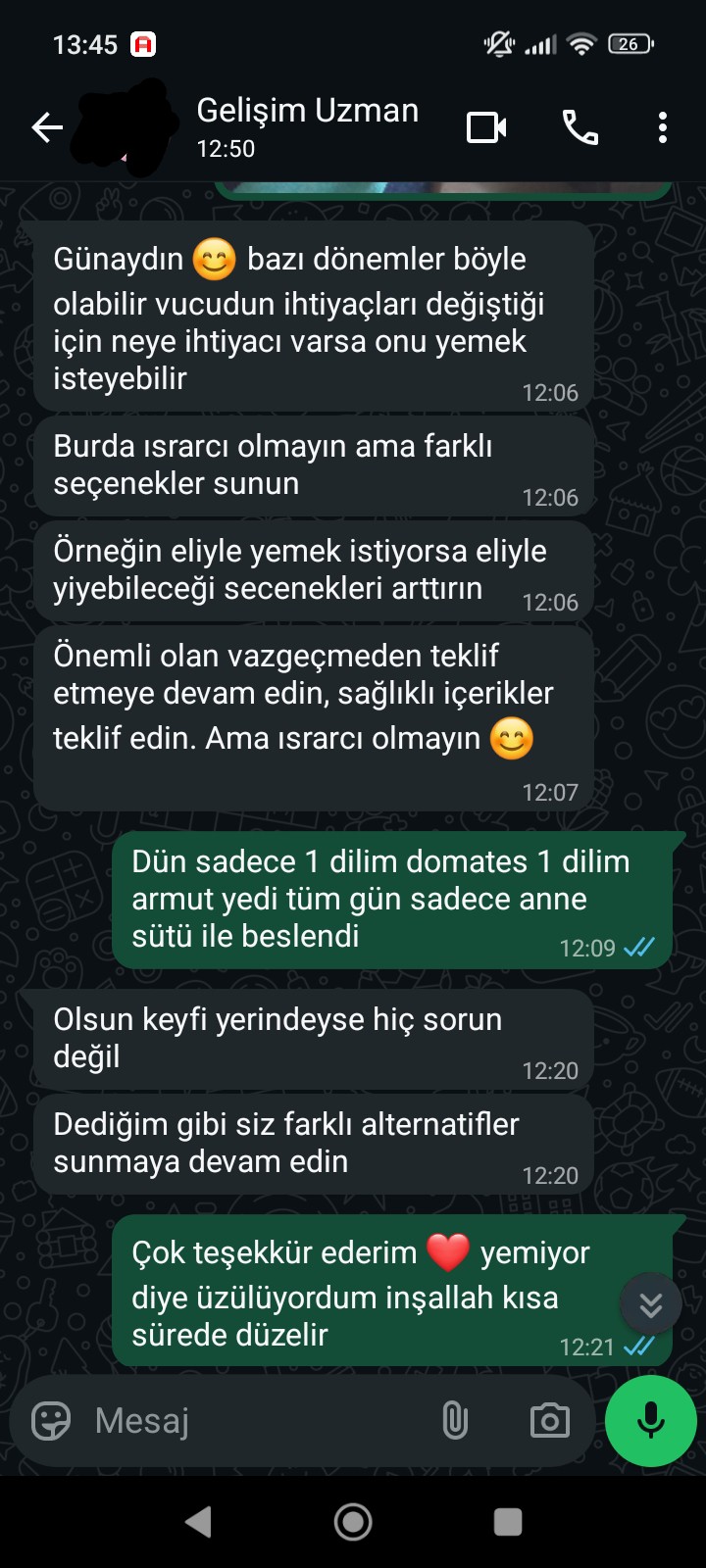Open the emoji and sticker picker

coord(51,1420)
